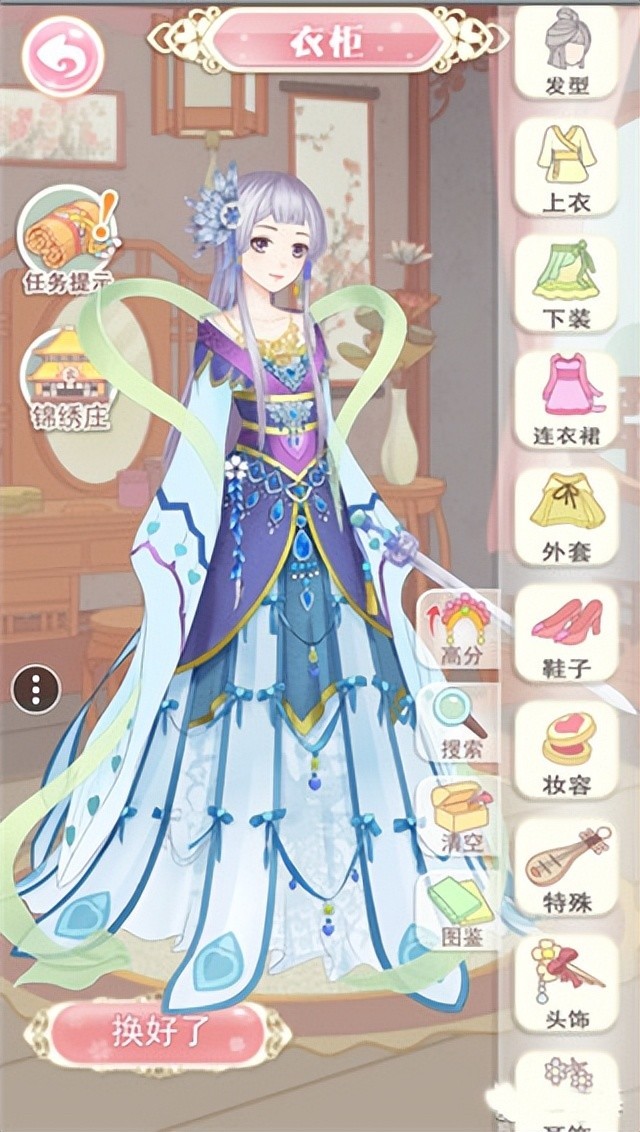Switch to the 鞋子 shoes category
Screen dimensions: 640x1132
point(566,634)
